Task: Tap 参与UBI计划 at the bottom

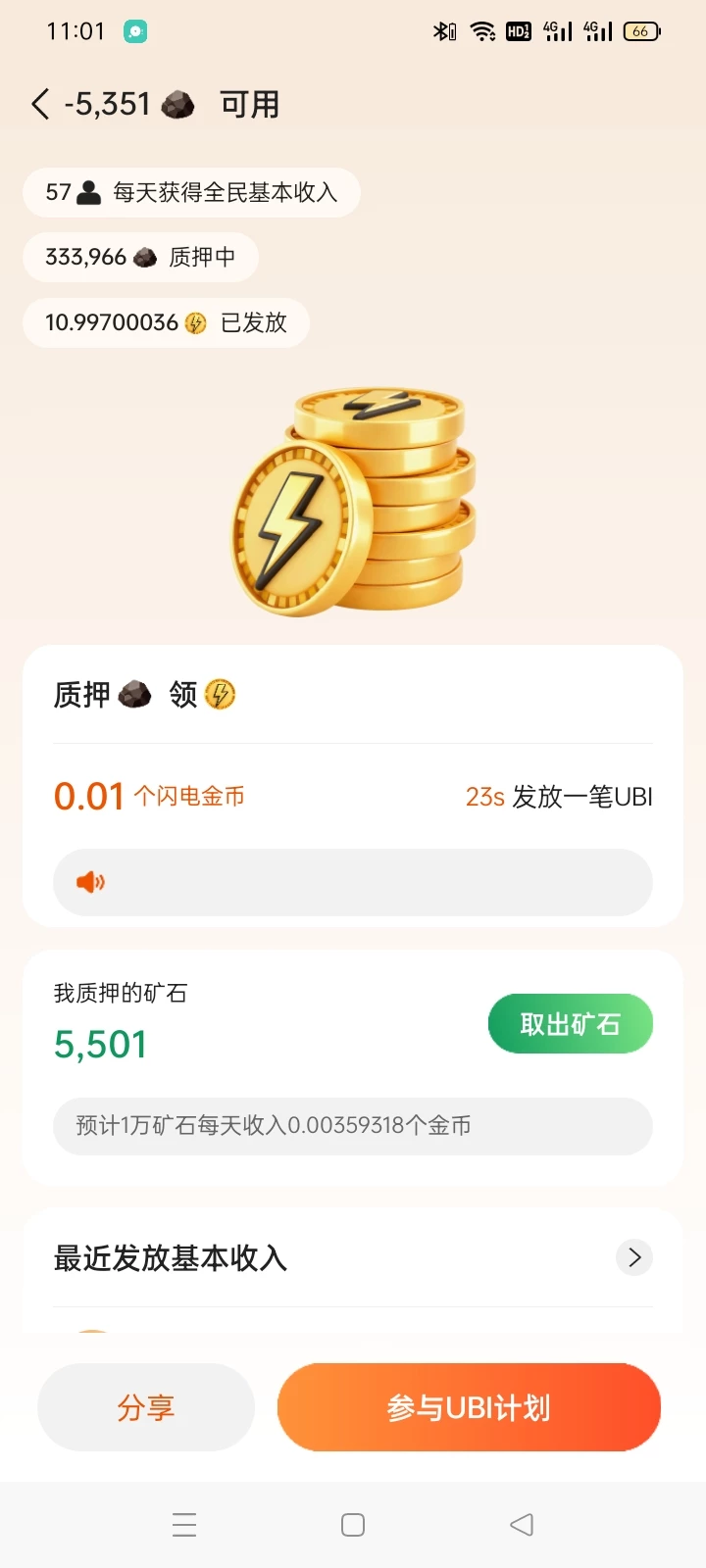Action: pos(468,1406)
